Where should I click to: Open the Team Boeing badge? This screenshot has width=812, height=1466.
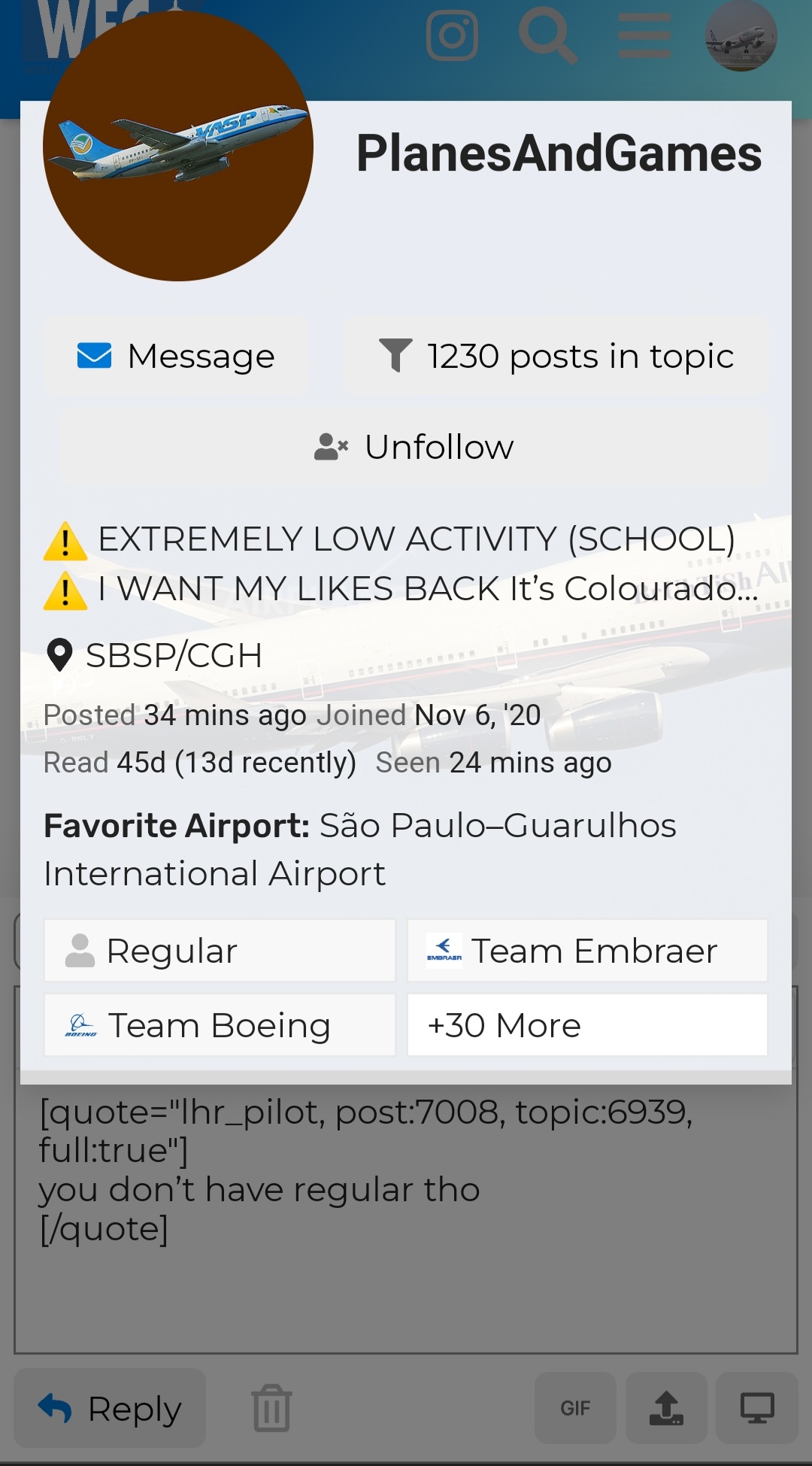(x=220, y=1025)
